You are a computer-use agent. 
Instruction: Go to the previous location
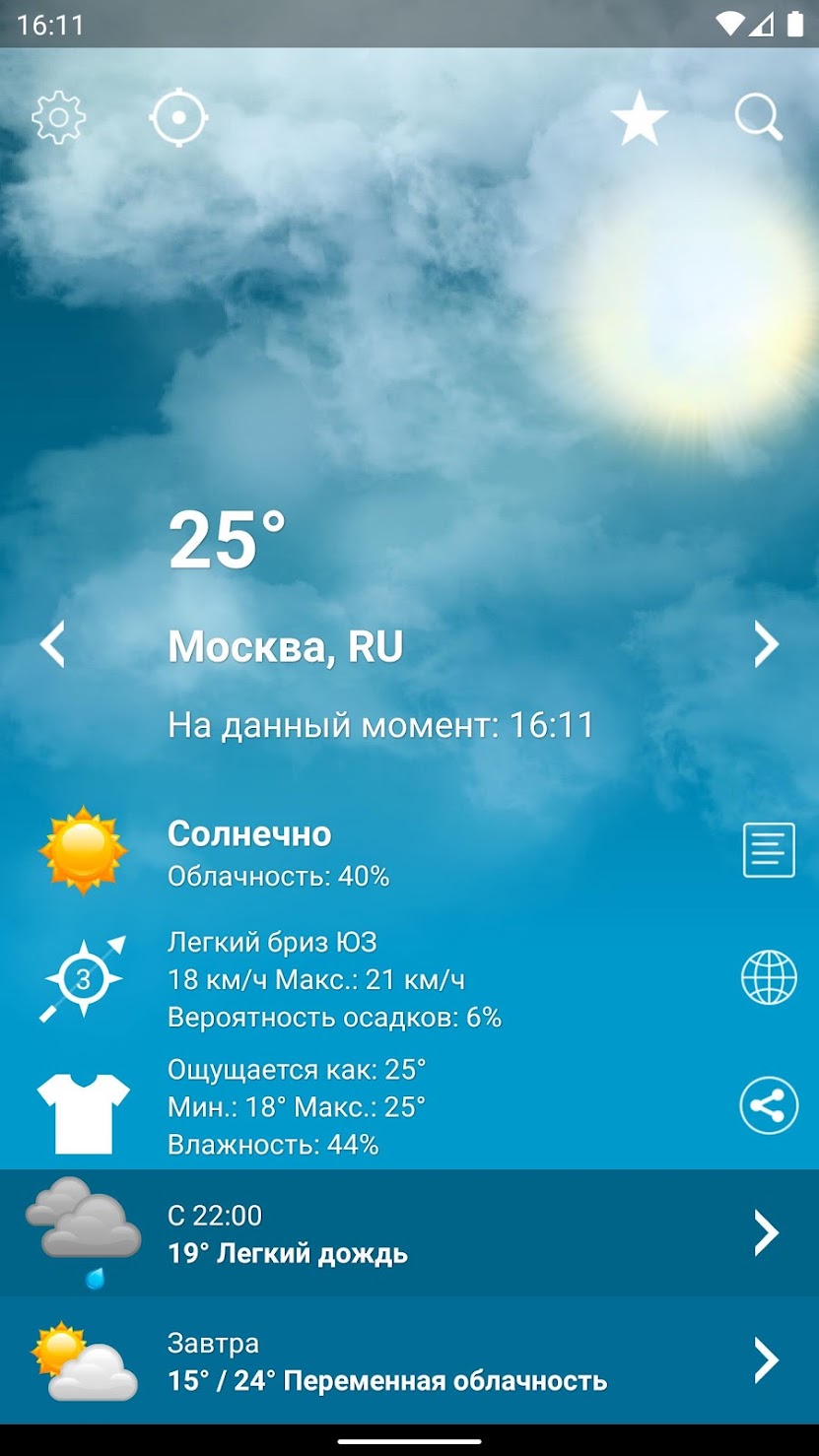(52, 644)
